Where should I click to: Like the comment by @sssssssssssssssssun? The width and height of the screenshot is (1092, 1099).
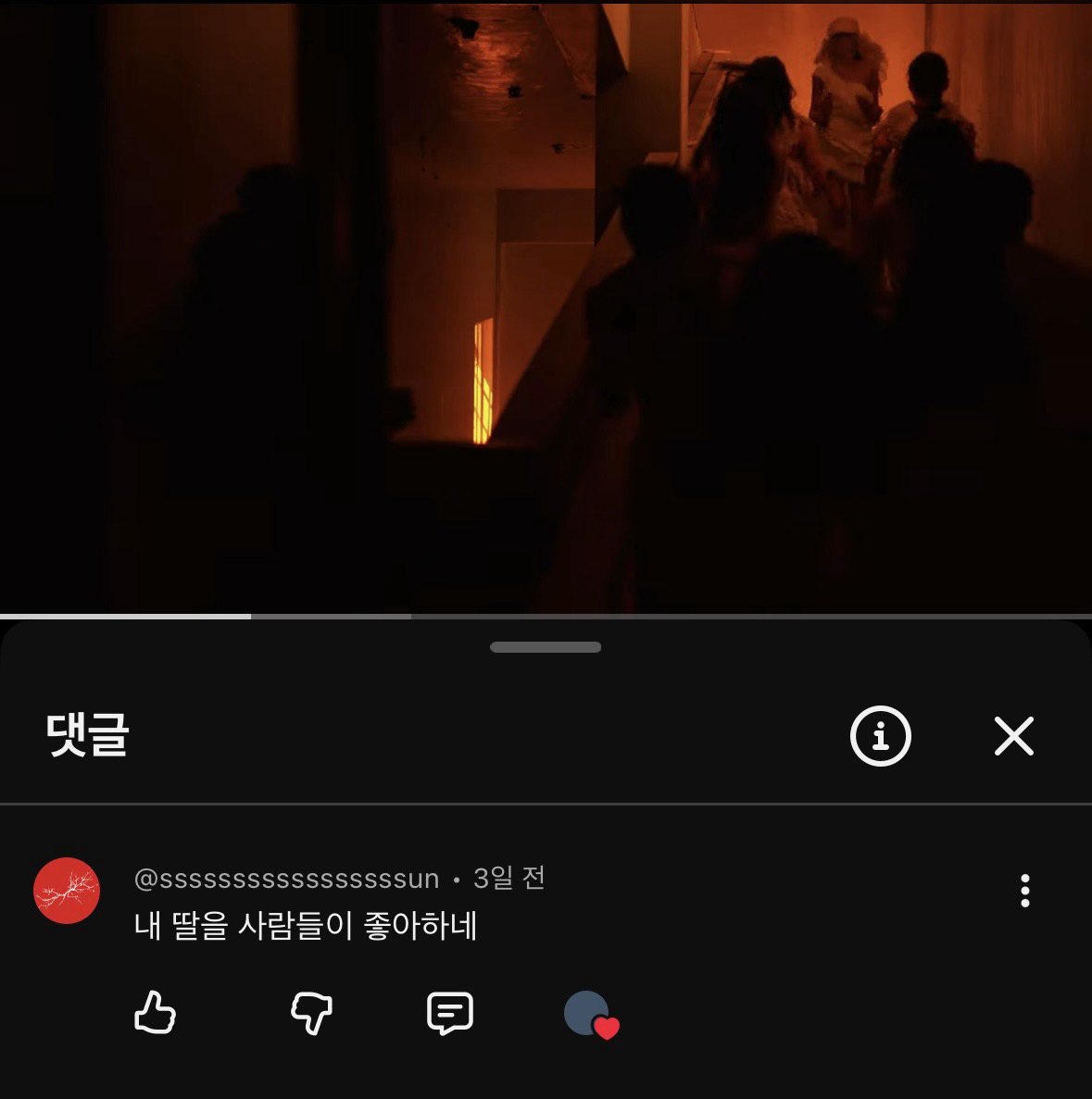click(155, 1012)
